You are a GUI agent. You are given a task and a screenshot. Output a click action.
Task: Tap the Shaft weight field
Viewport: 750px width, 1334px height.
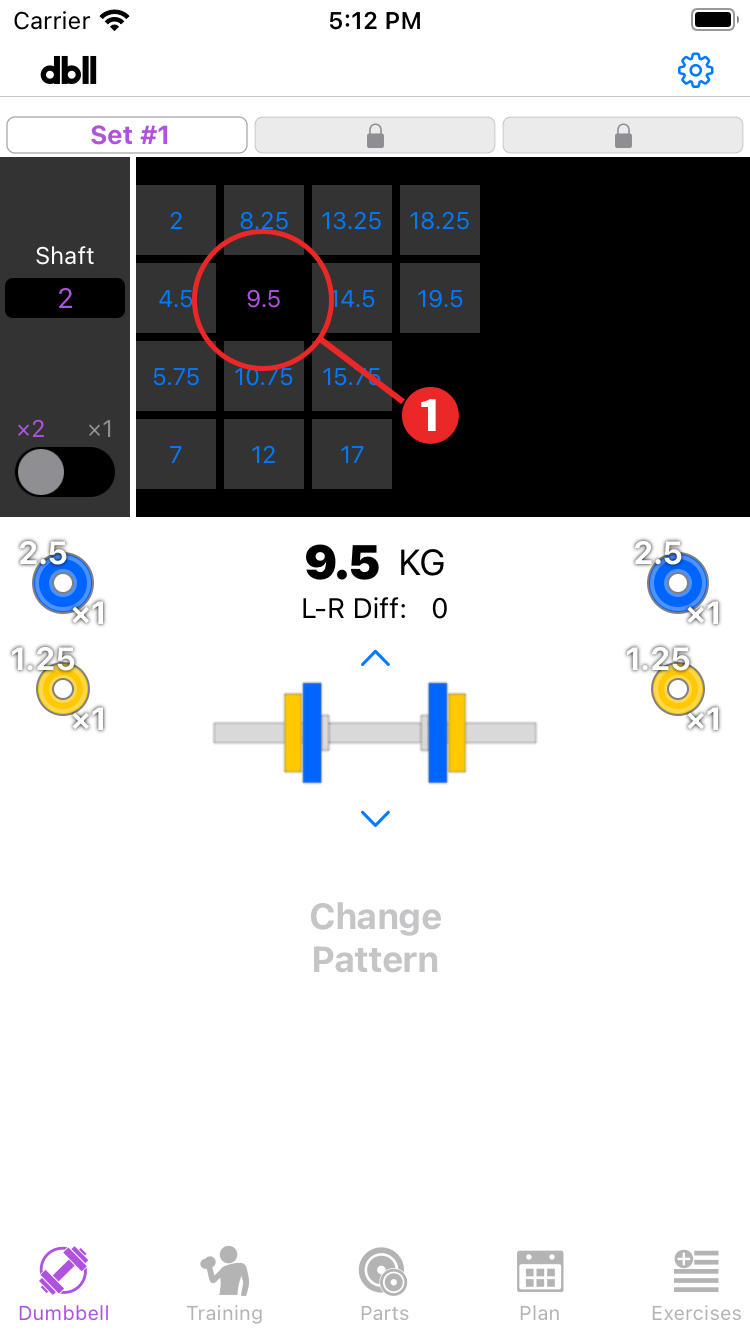tap(65, 298)
